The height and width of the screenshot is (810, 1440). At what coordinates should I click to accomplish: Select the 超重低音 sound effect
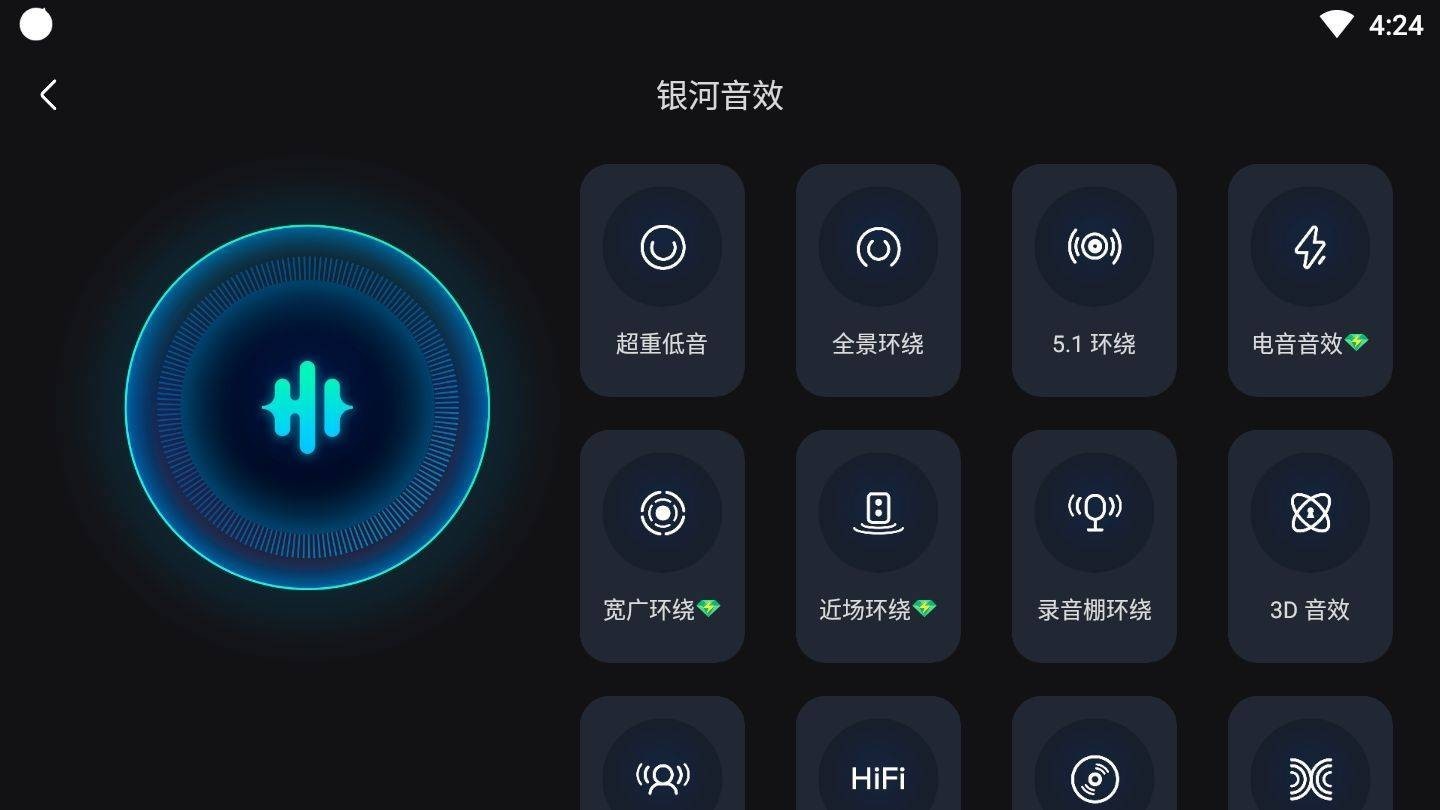tap(662, 280)
